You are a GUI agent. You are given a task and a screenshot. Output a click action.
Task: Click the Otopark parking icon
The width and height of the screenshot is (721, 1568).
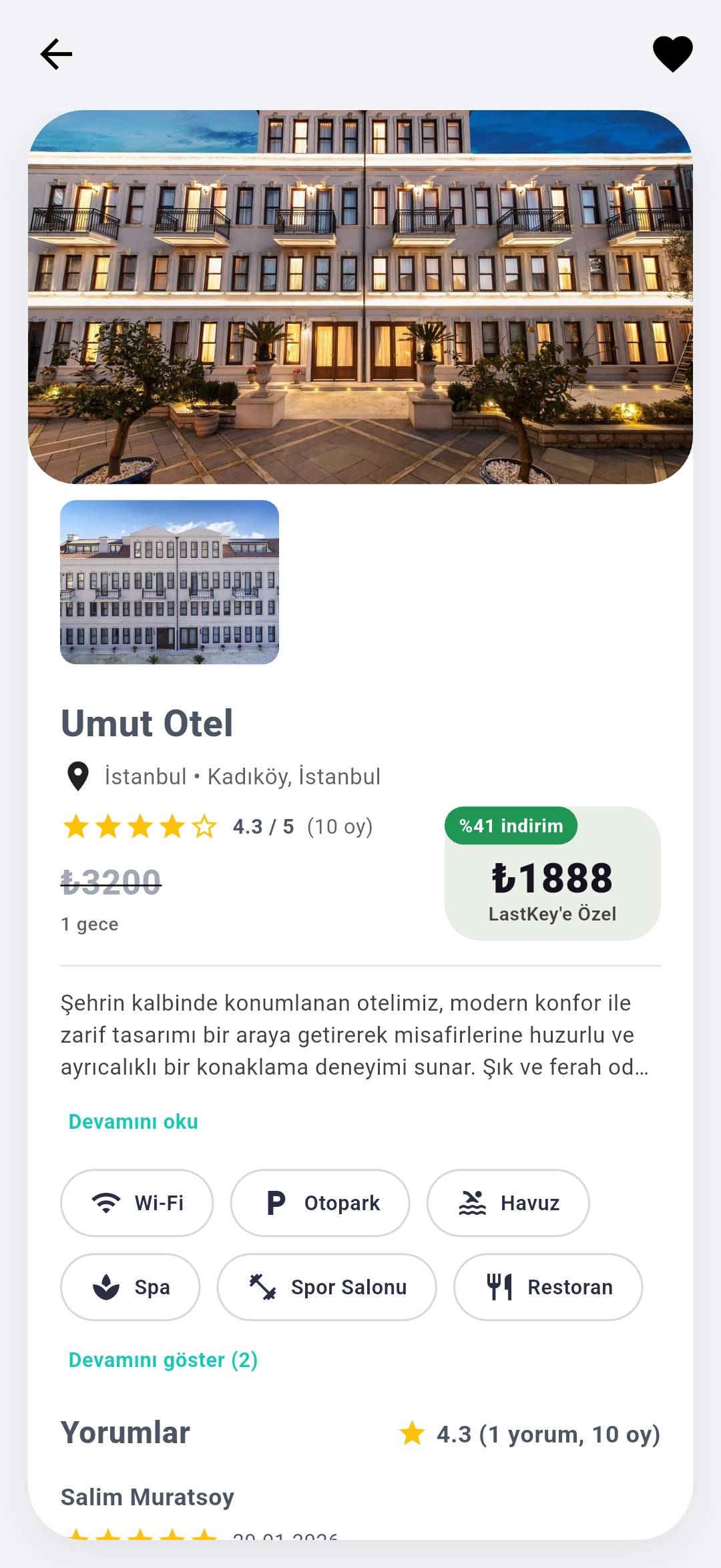tap(274, 1203)
